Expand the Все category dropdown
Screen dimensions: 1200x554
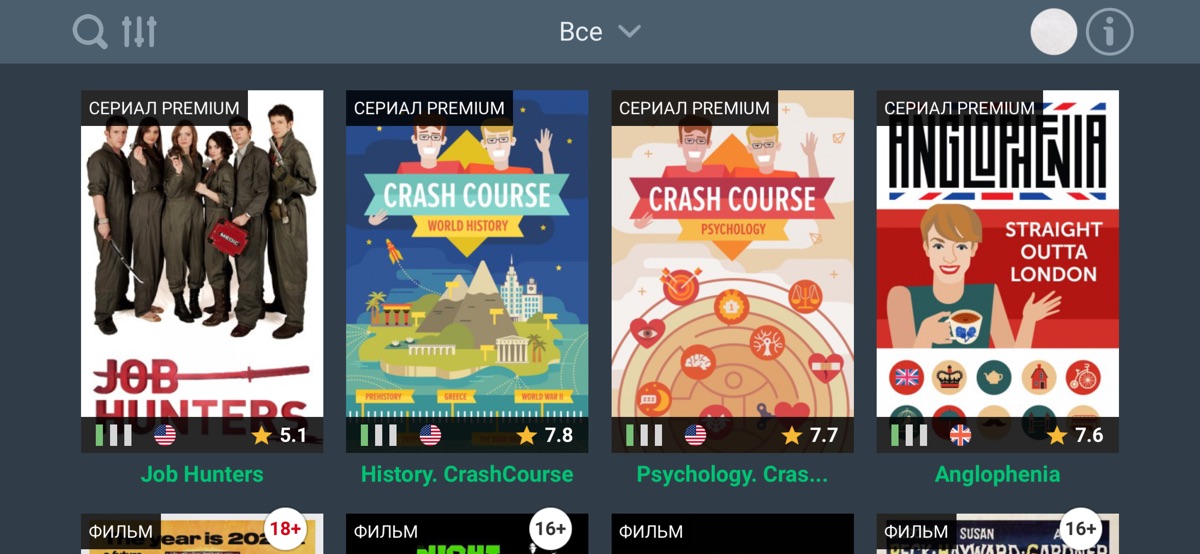[x=600, y=32]
